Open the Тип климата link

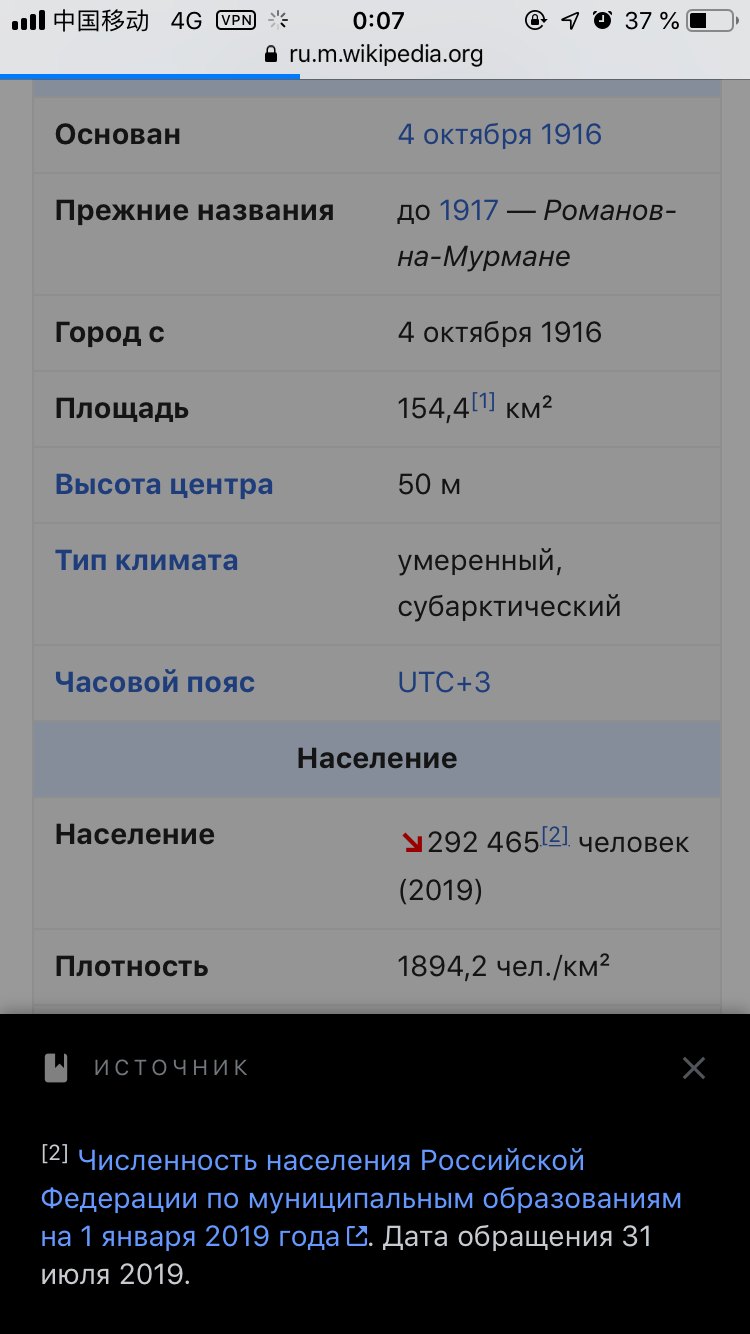point(146,560)
